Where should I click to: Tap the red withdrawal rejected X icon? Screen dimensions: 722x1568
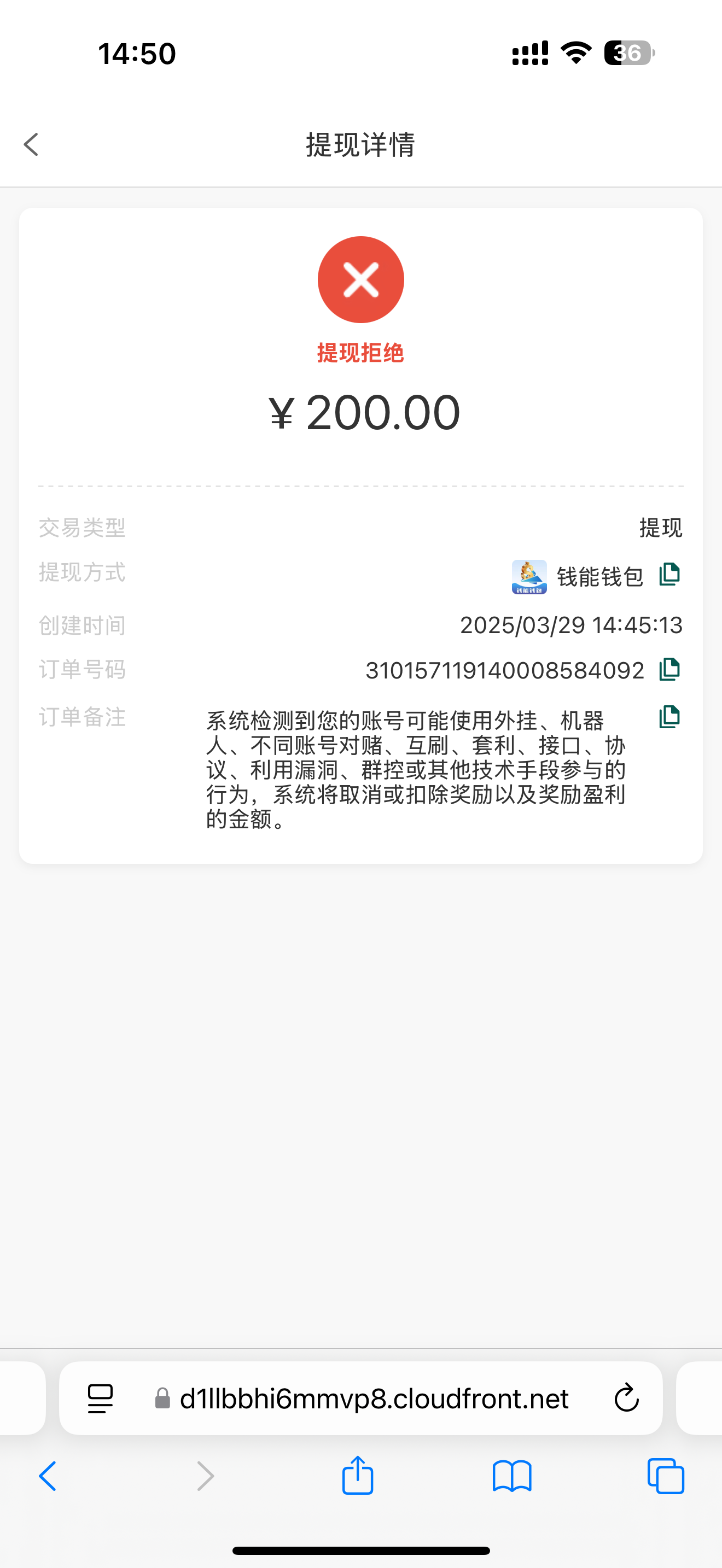click(x=360, y=278)
